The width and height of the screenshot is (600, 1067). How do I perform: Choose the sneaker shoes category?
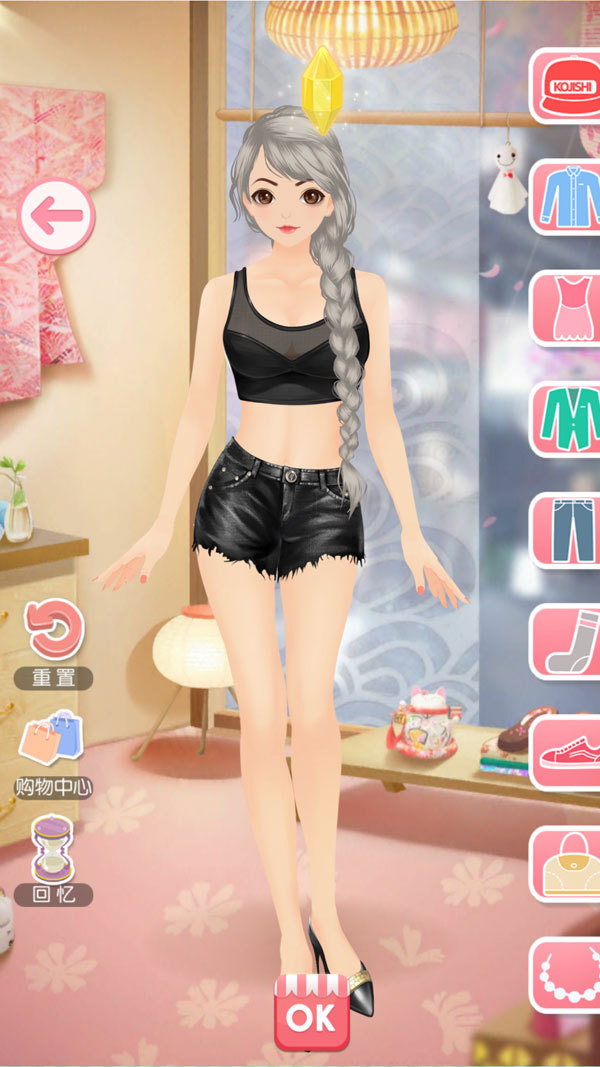point(568,752)
